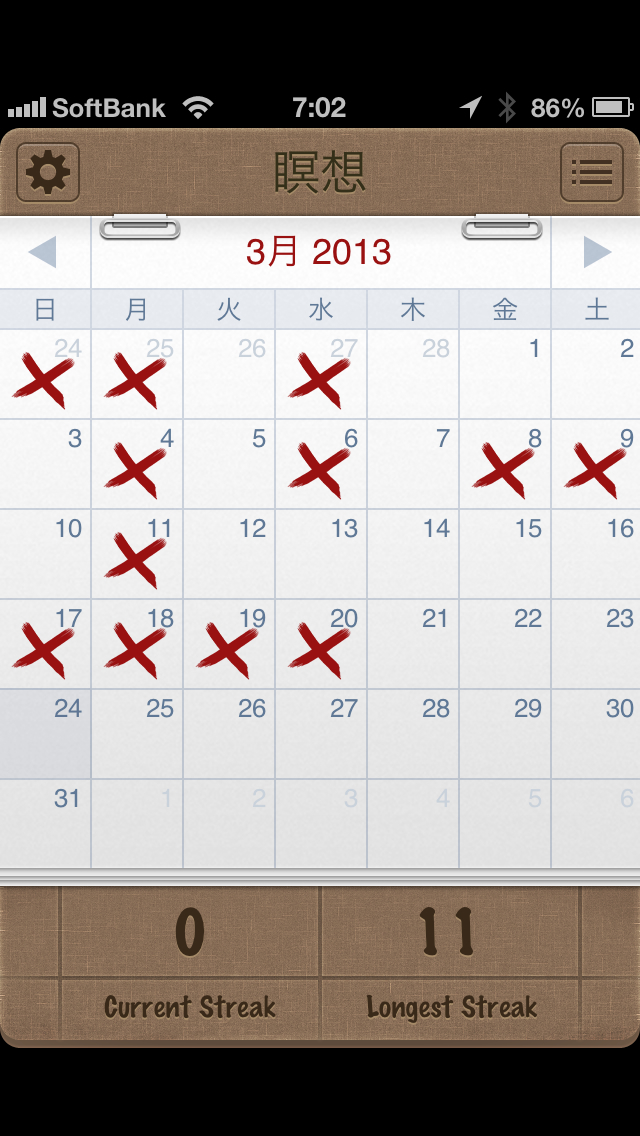Open the settings gear

[47, 173]
